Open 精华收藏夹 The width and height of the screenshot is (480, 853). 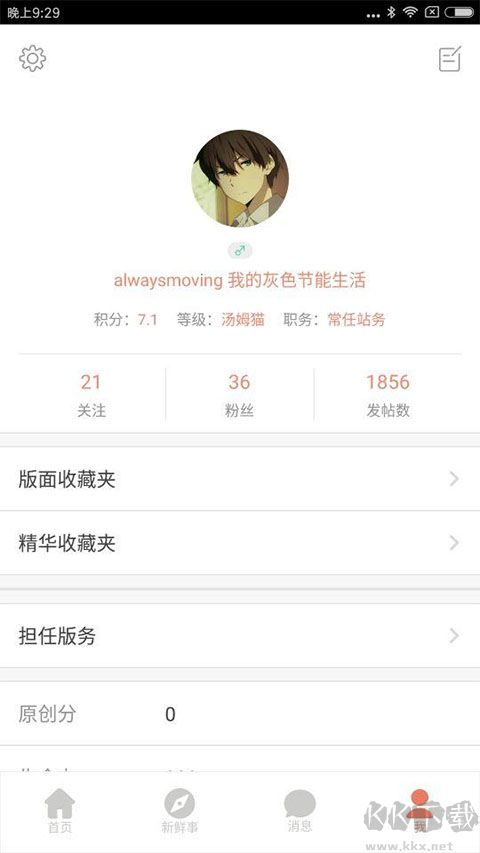[240, 543]
